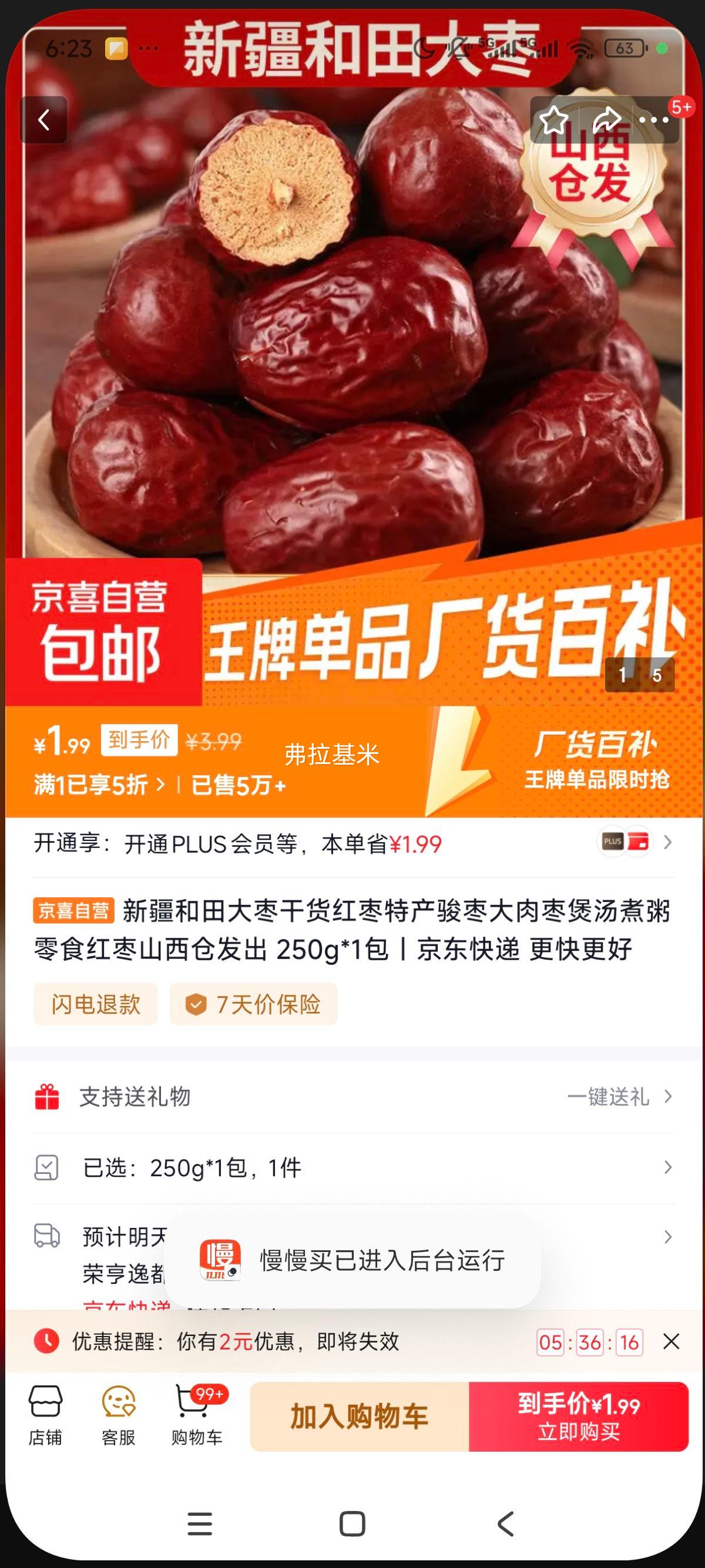This screenshot has width=705, height=1568.
Task: Select the 7天价保险 protection tag
Action: (x=253, y=1004)
